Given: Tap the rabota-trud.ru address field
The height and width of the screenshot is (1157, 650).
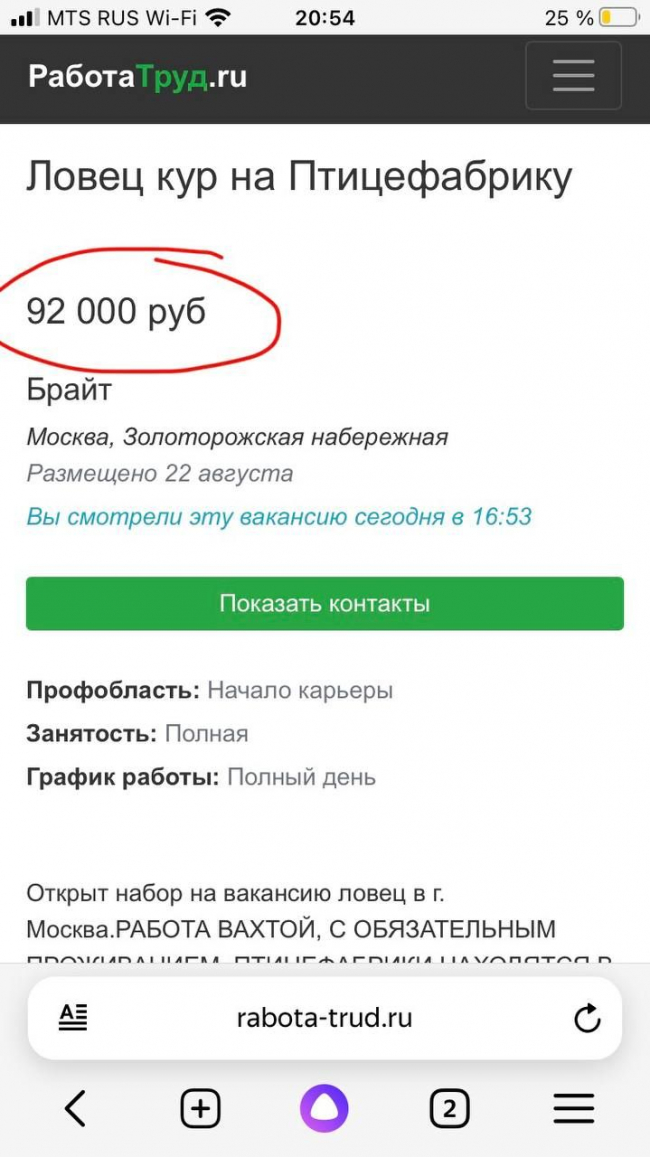Looking at the screenshot, I should 324,1018.
